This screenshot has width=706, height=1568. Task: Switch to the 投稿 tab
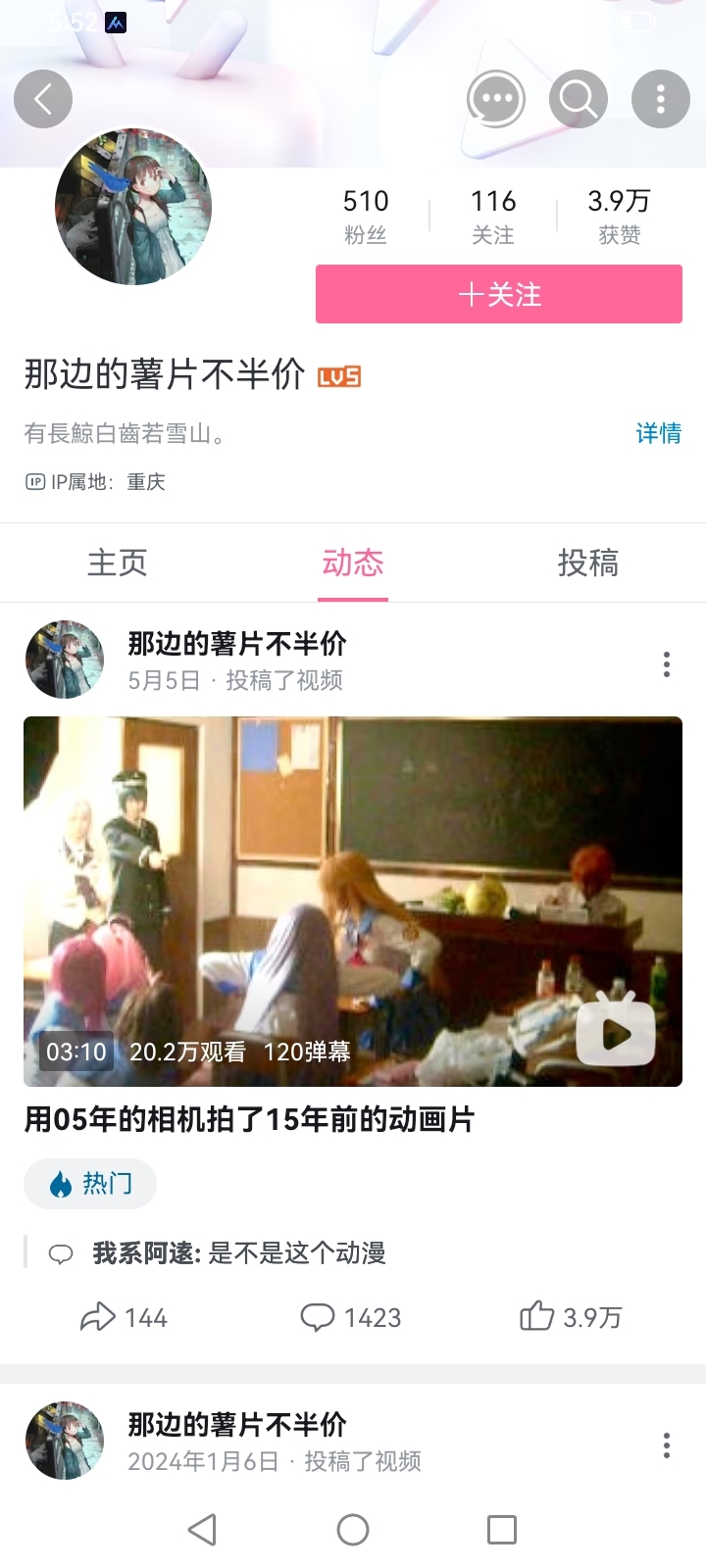587,563
